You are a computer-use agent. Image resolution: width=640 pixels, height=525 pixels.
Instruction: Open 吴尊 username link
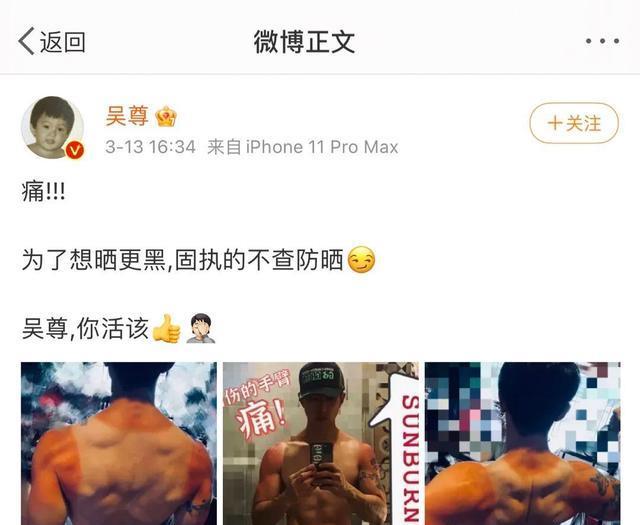127,116
